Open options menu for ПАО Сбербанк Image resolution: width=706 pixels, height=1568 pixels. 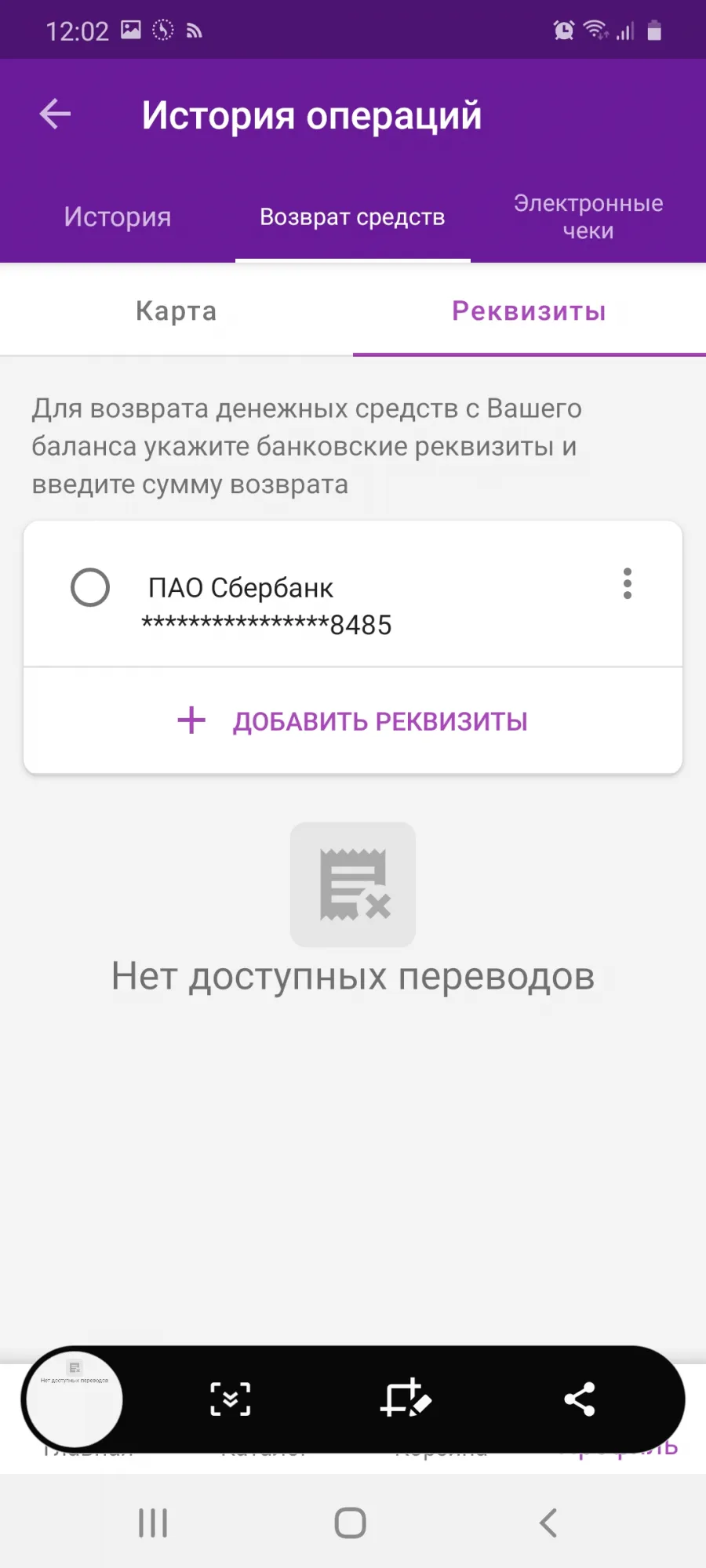[x=627, y=584]
